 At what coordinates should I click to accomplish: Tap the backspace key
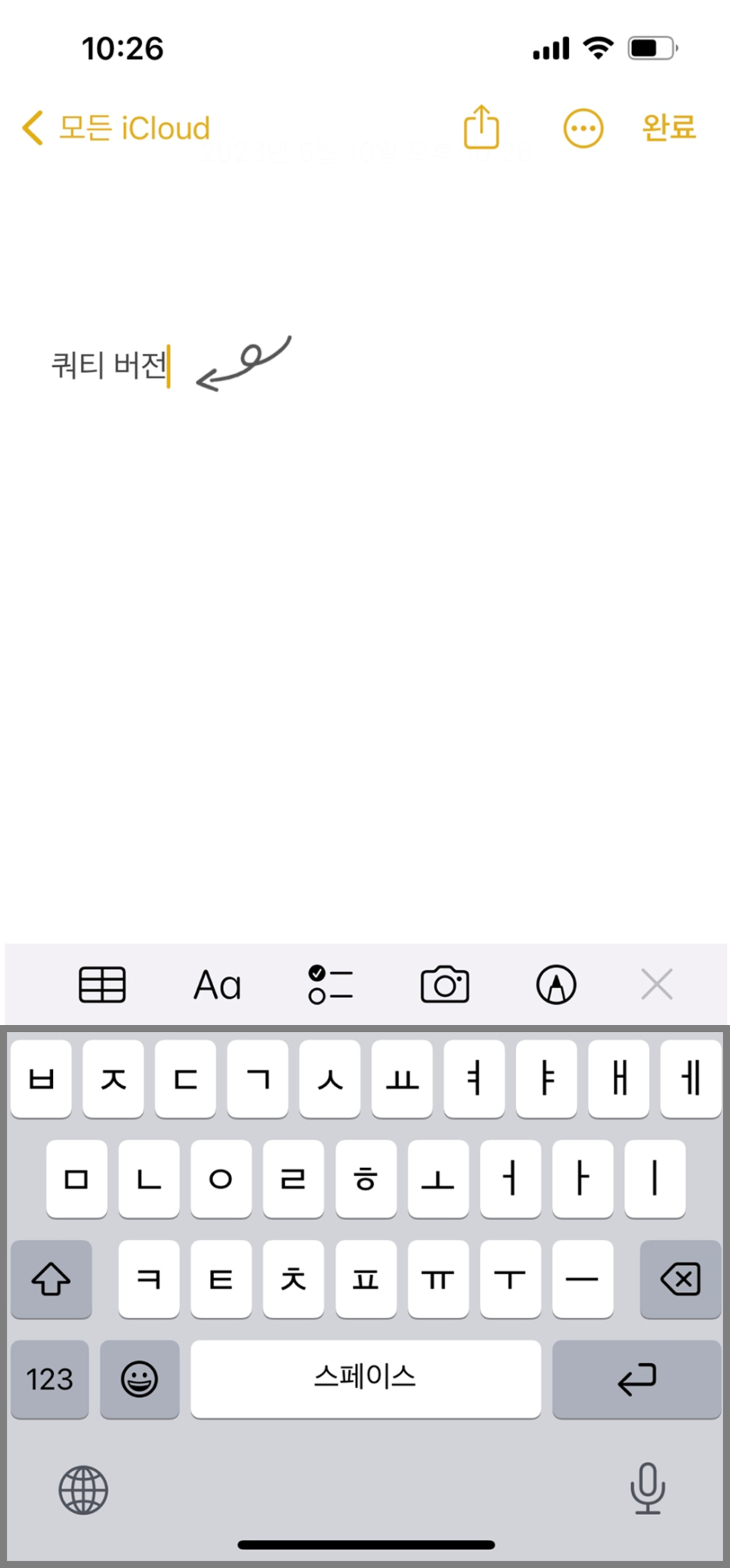pyautogui.click(x=680, y=1279)
